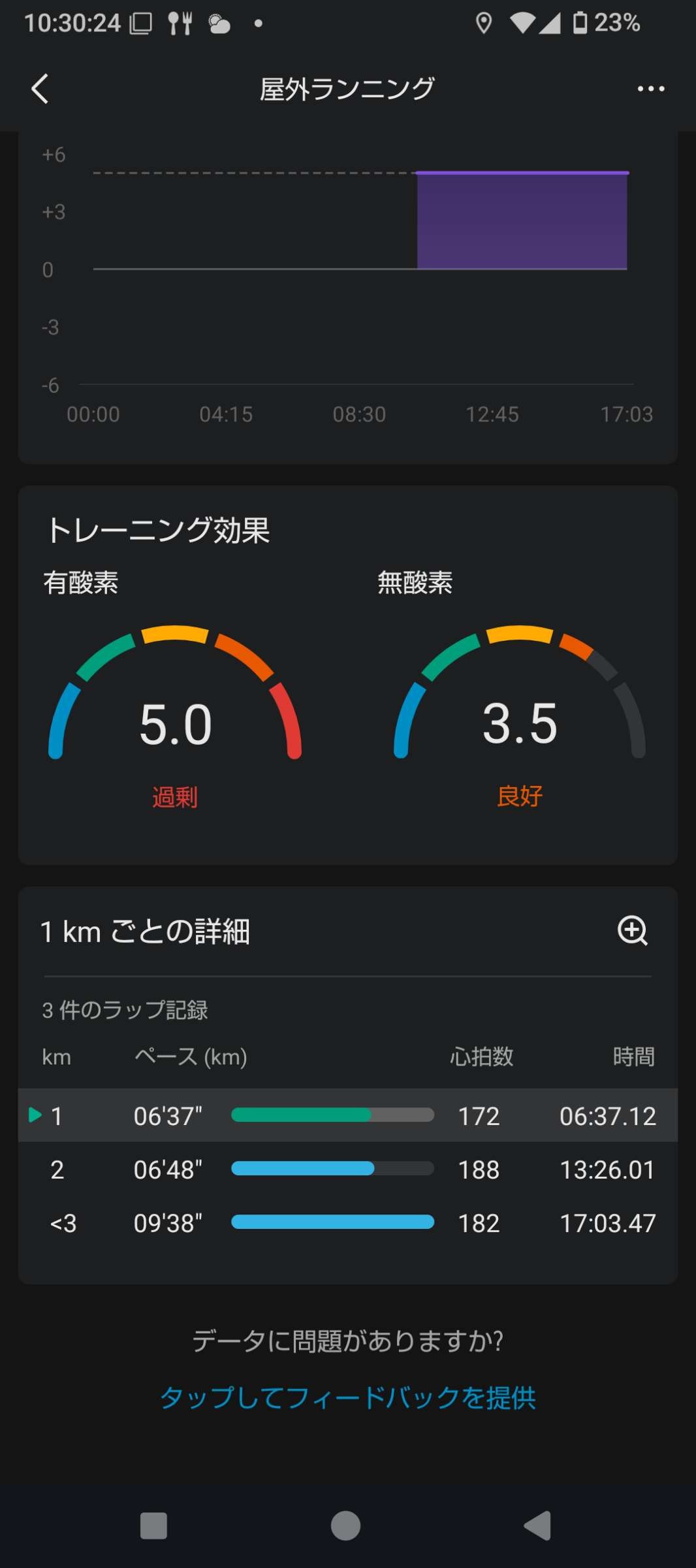This screenshot has height=1568, width=696.
Task: Select the <3 lap row with pace 09'38"
Action: pyautogui.click(x=347, y=1223)
